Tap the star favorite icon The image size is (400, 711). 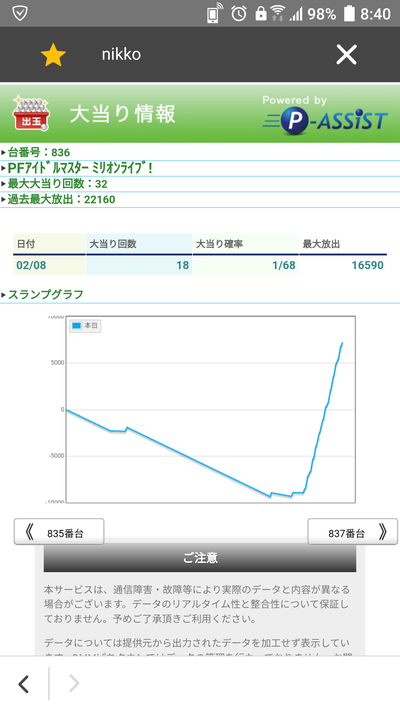tap(53, 54)
